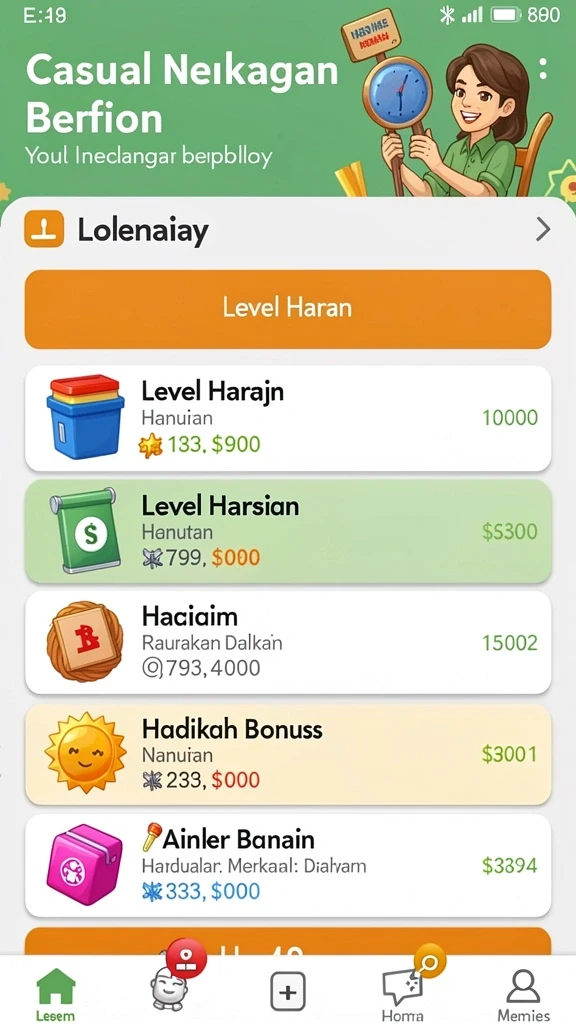Open the Level Harajn card
The width and height of the screenshot is (576, 1024).
pos(288,419)
